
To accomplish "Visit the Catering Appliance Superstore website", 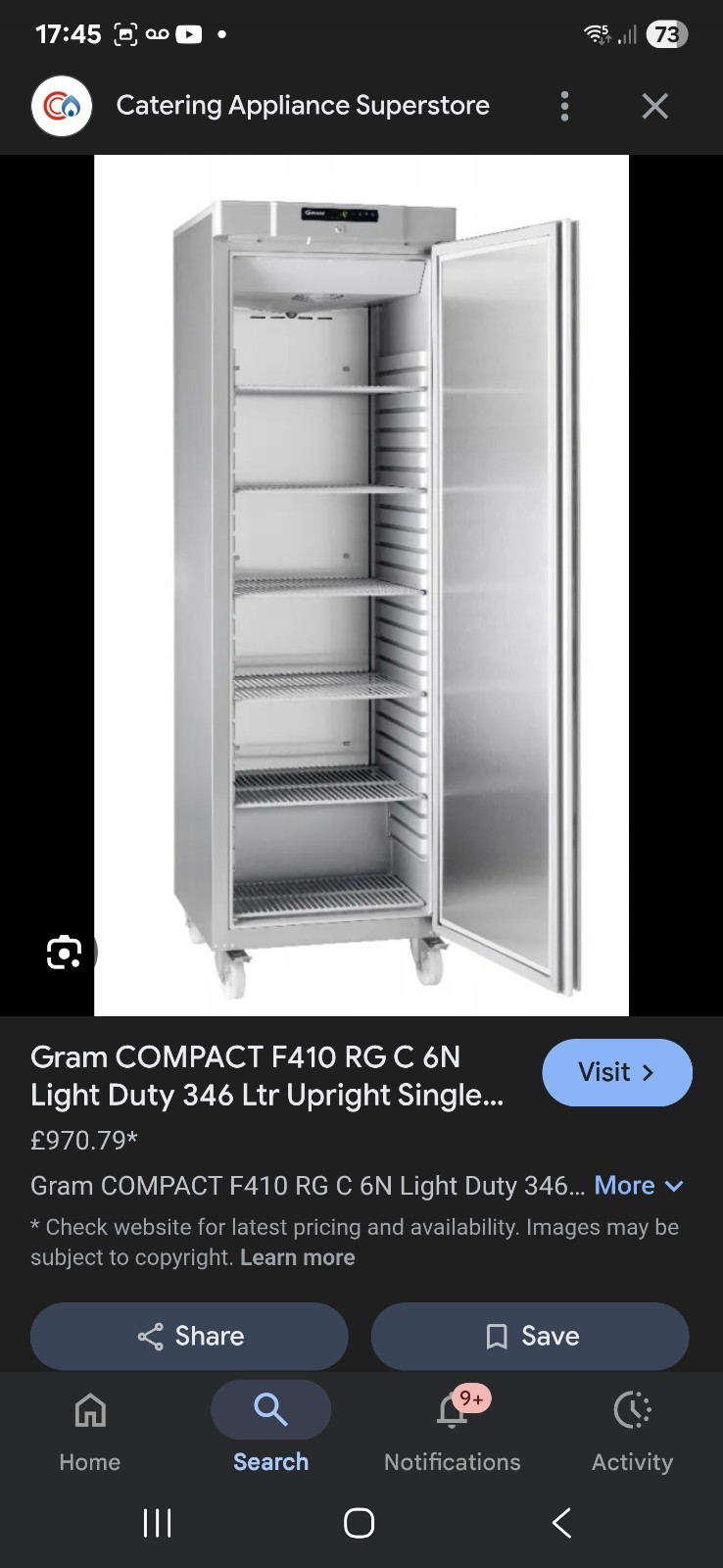I will point(616,1072).
